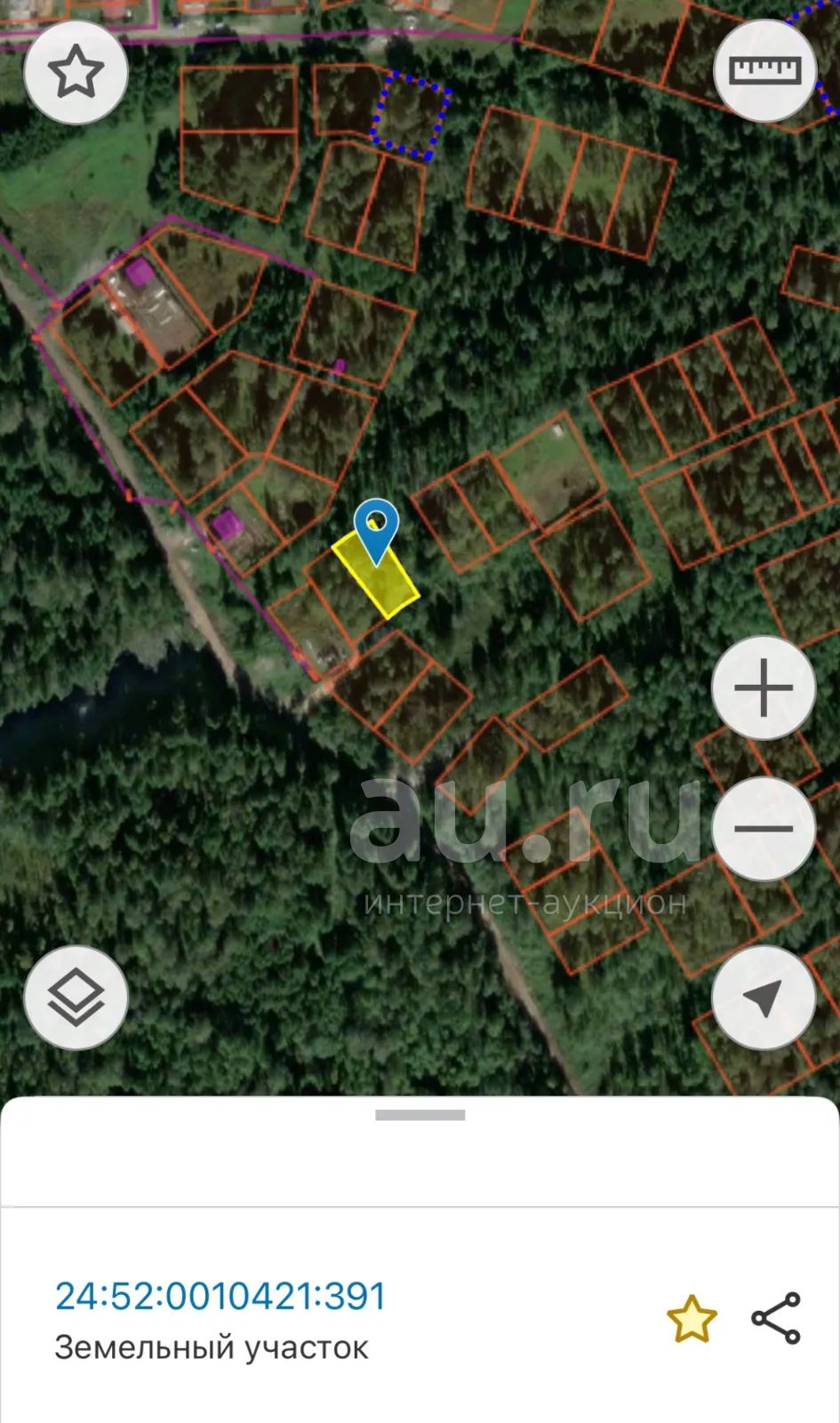Open cadastral number 24:52:0010421:391 details
Image resolution: width=840 pixels, height=1423 pixels.
220,1297
